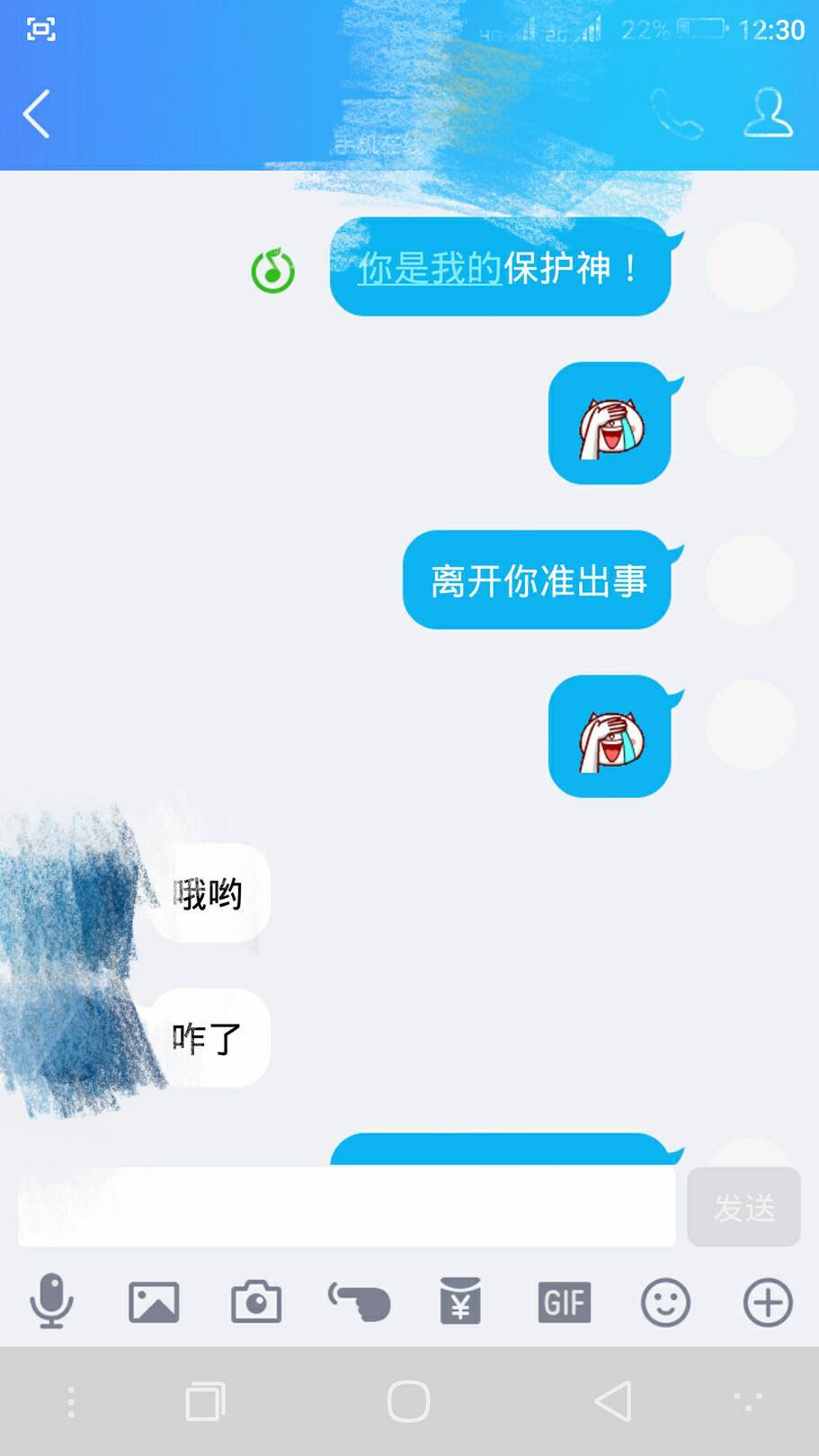This screenshot has height=1456, width=819.
Task: Open the recent apps view
Action: [x=205, y=1401]
